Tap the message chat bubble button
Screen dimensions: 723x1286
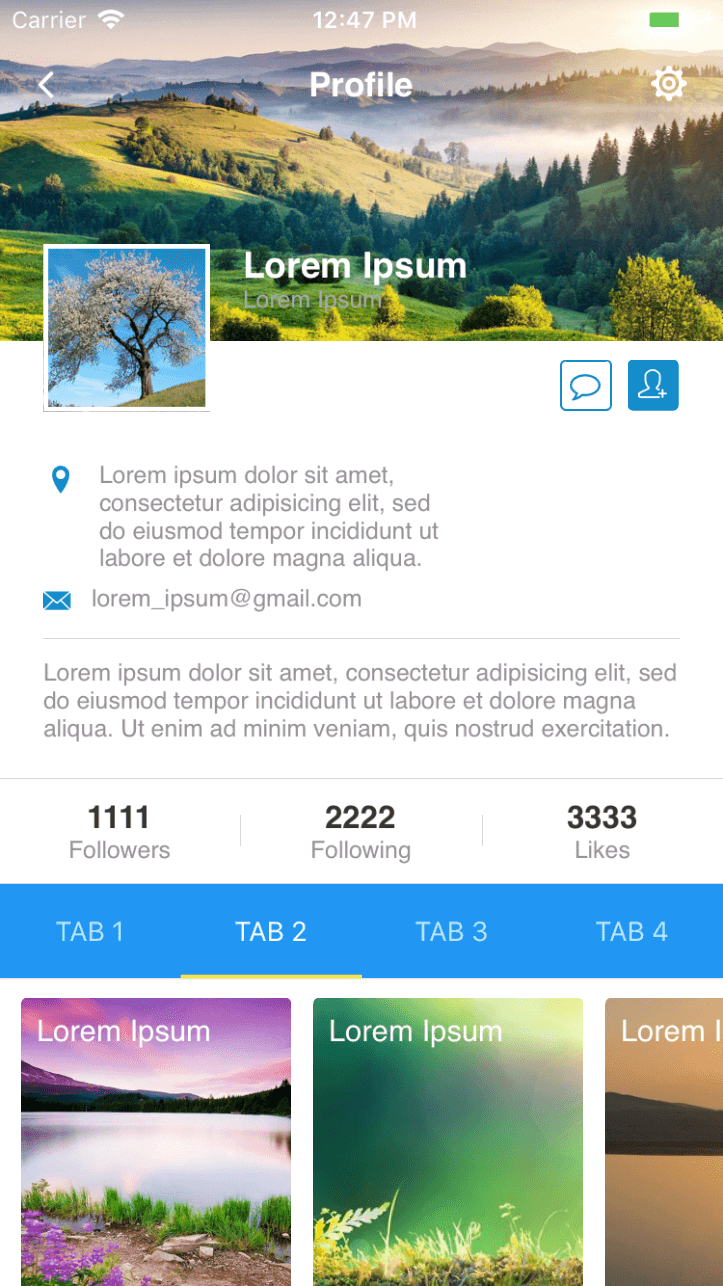coord(585,386)
